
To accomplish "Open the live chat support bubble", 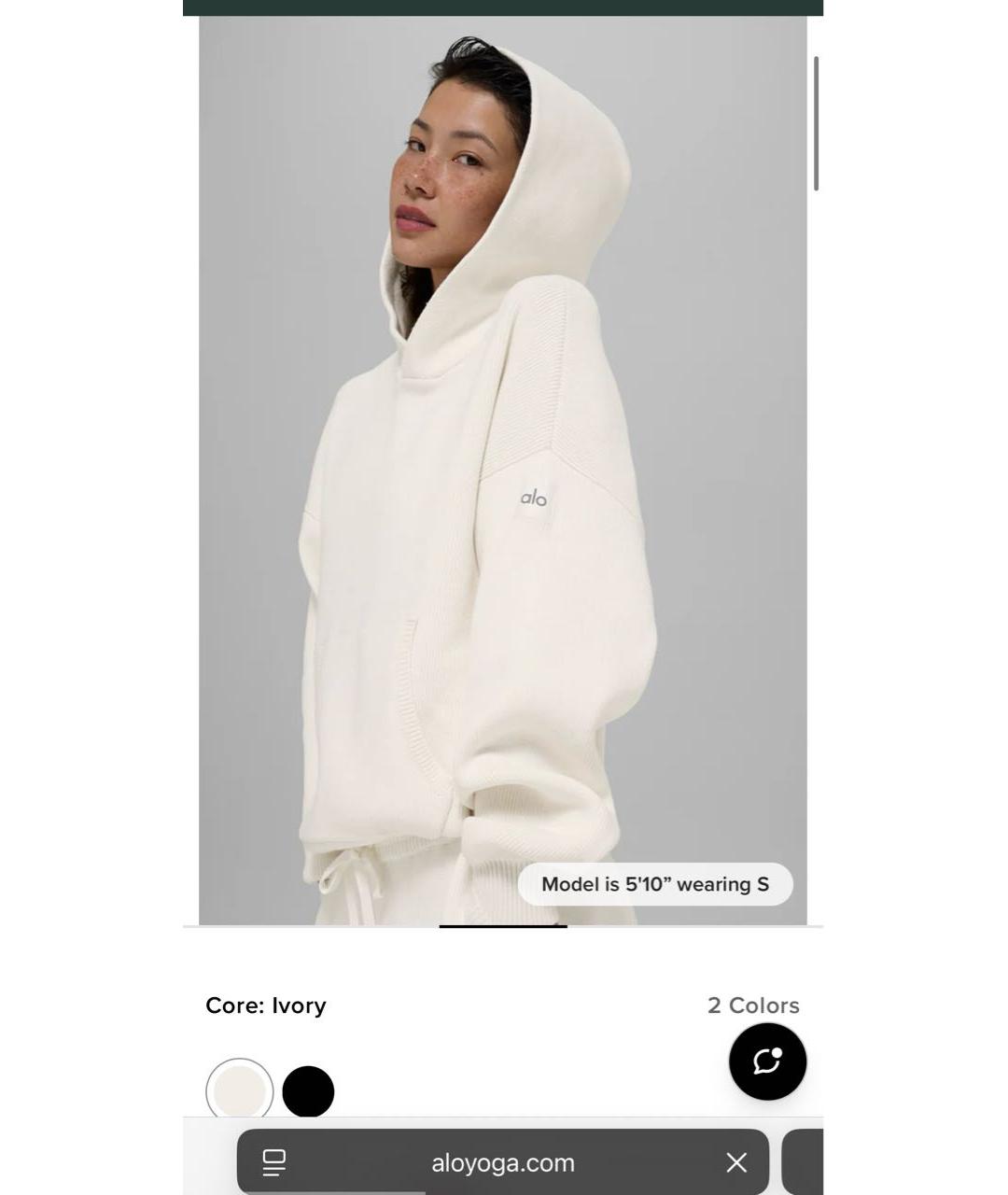I will tap(767, 1061).
